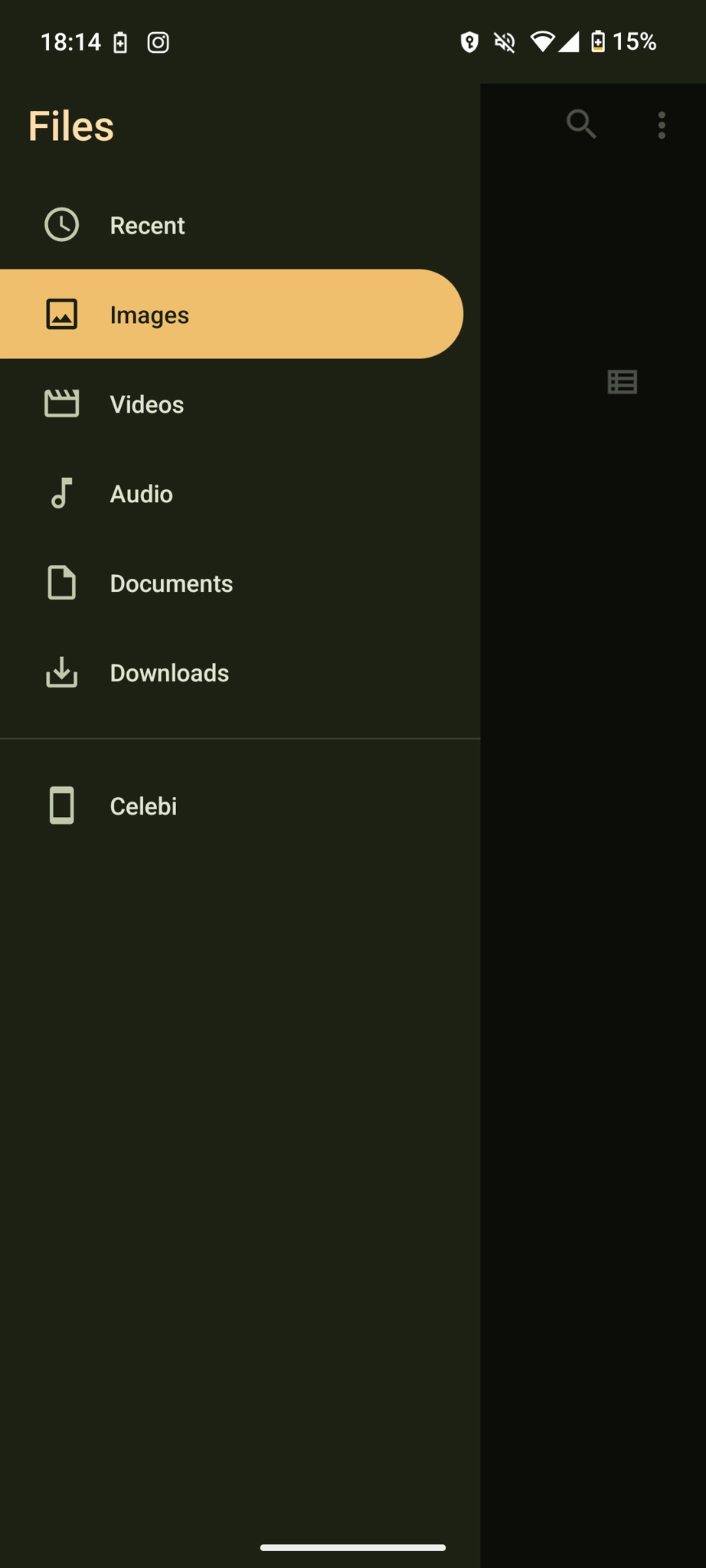Click the Recent clock icon
The image size is (706, 1568).
pyautogui.click(x=62, y=224)
